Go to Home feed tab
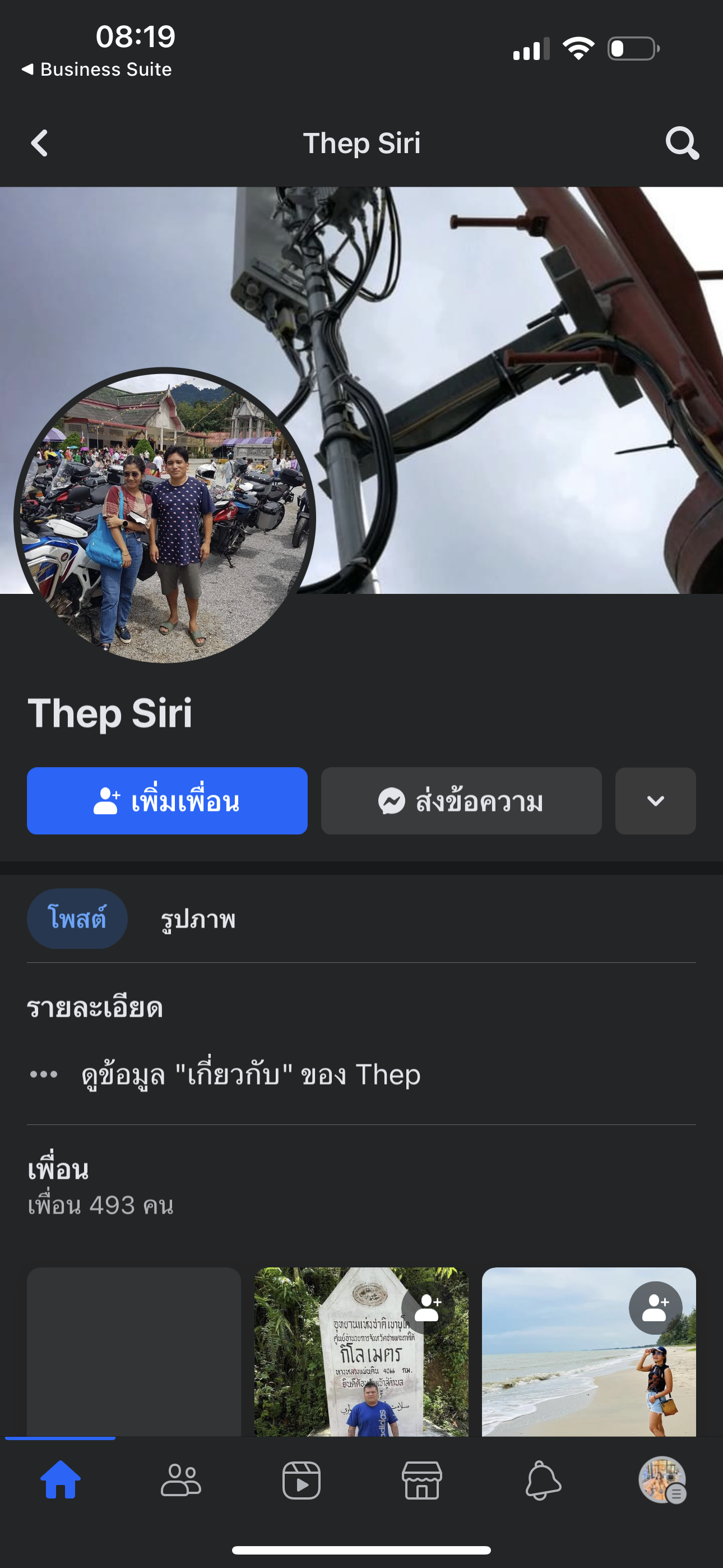The image size is (723, 1568). tap(61, 1480)
